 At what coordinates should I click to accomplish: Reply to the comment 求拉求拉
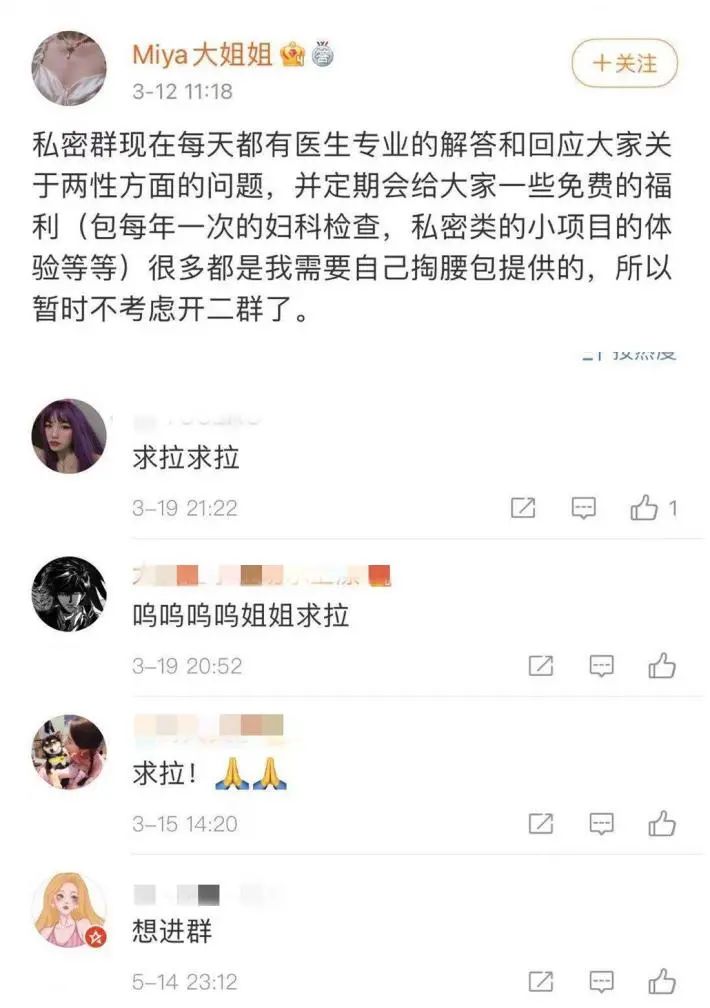584,508
